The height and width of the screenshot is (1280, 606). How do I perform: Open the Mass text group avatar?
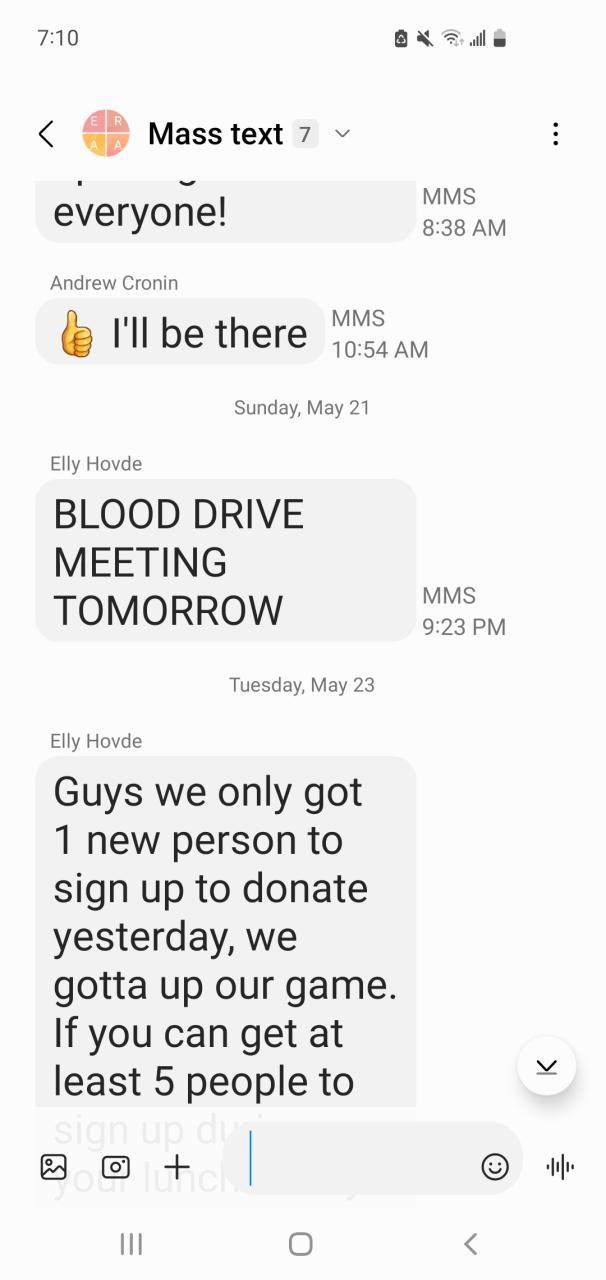pyautogui.click(x=106, y=134)
